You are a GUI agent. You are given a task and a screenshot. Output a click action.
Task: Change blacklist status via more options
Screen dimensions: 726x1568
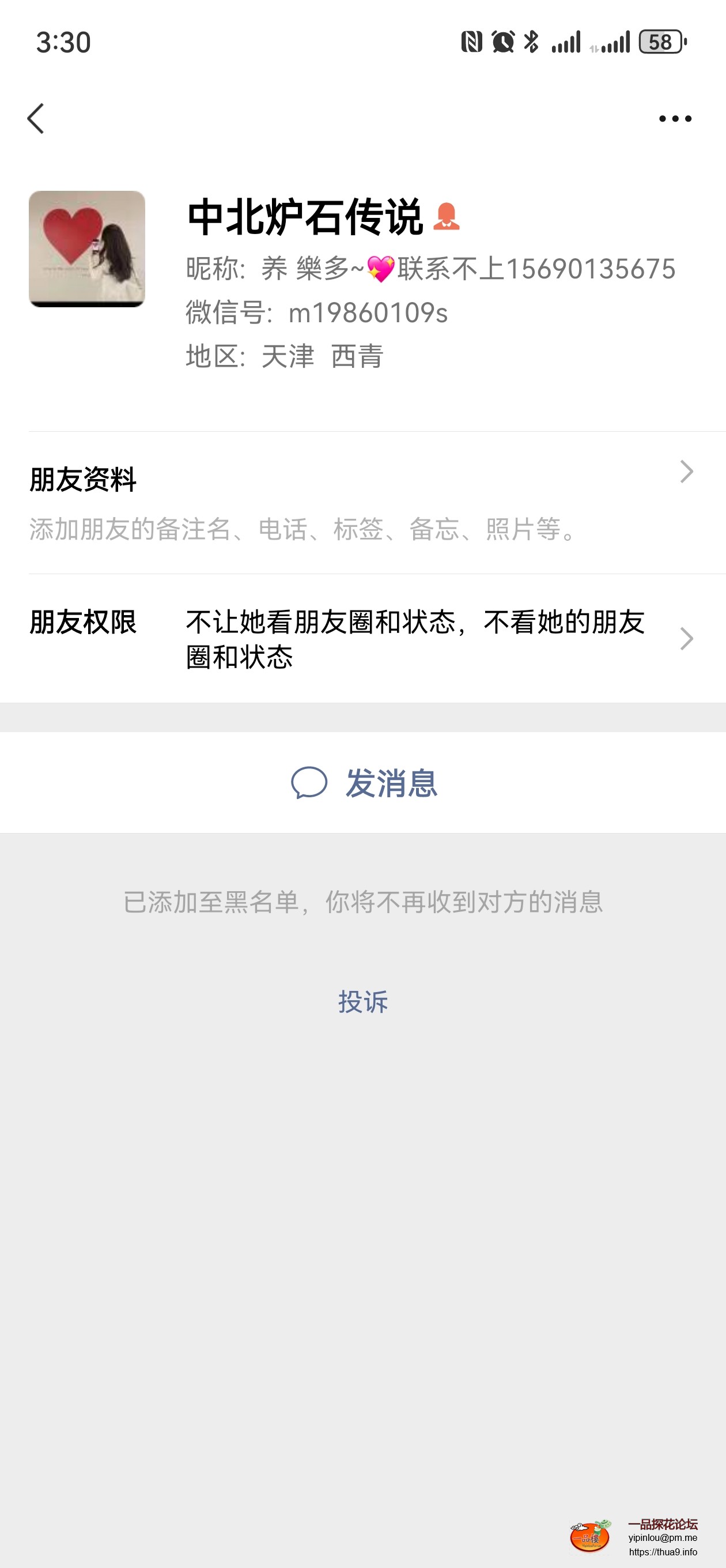[x=674, y=118]
